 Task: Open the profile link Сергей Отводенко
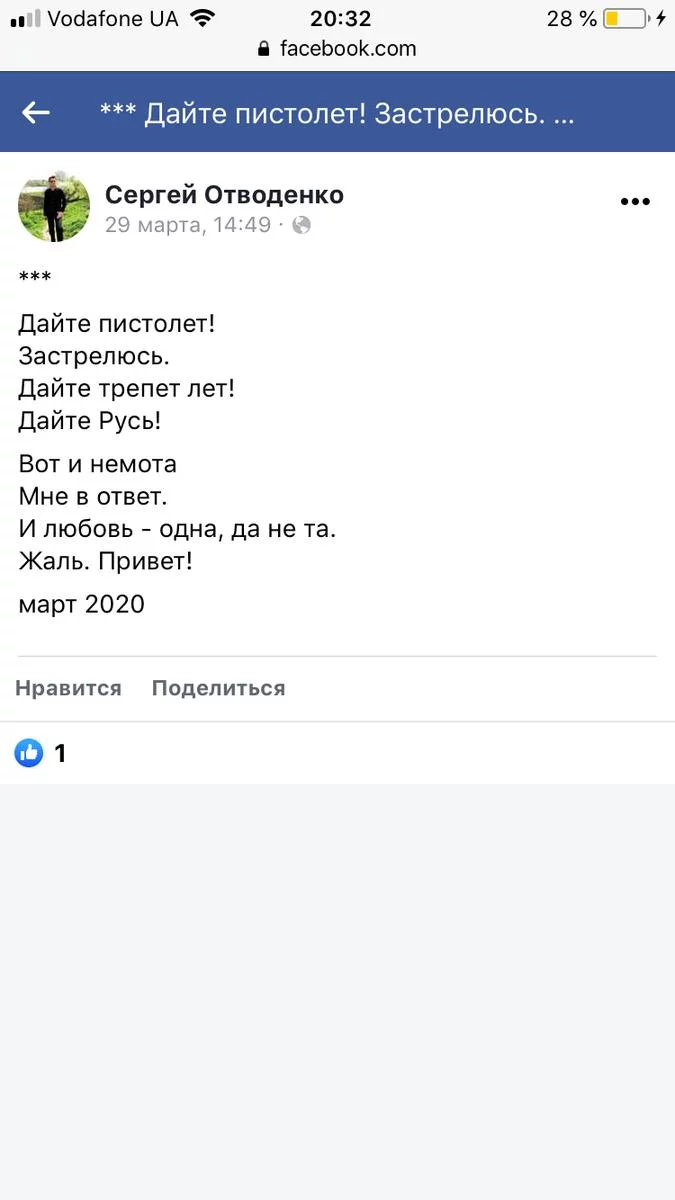click(224, 194)
